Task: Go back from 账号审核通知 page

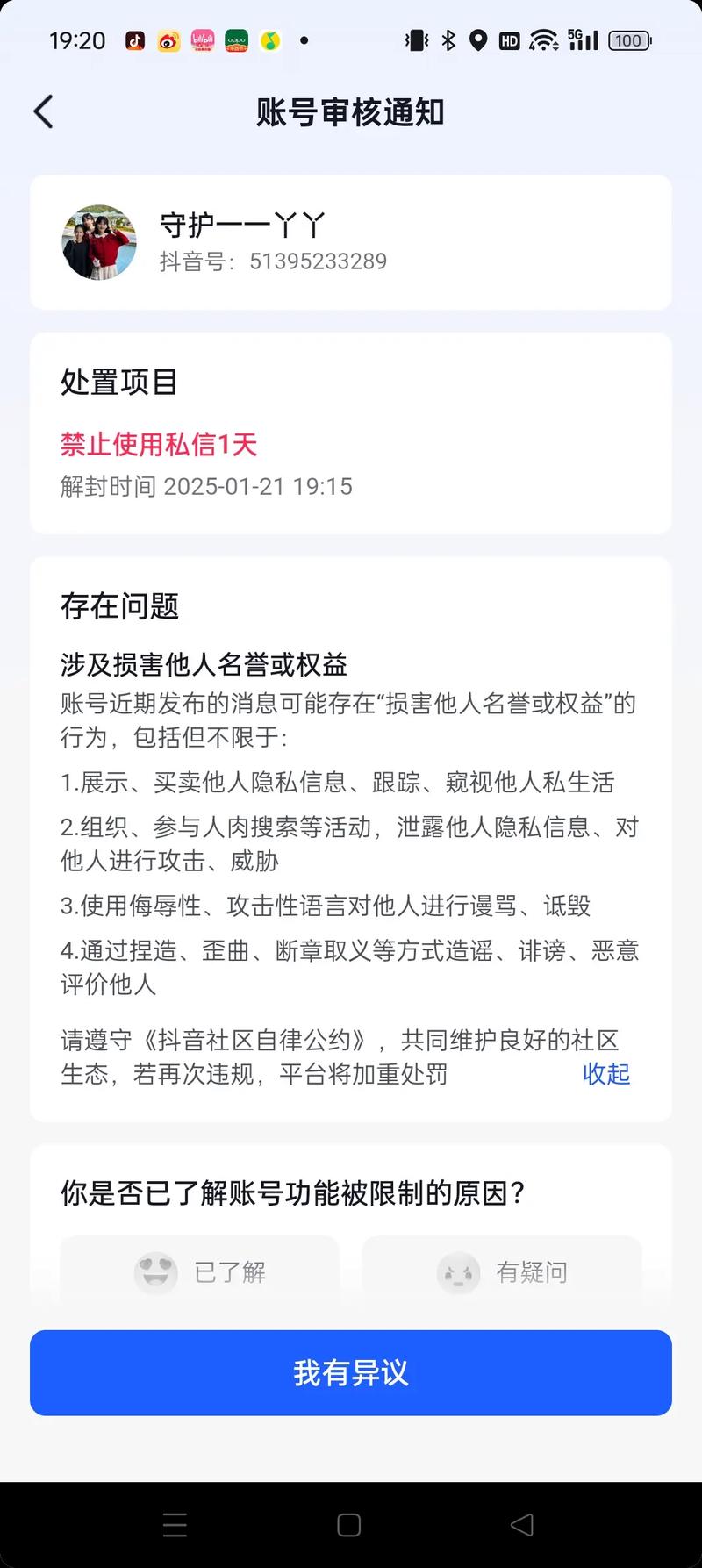Action: tap(44, 112)
